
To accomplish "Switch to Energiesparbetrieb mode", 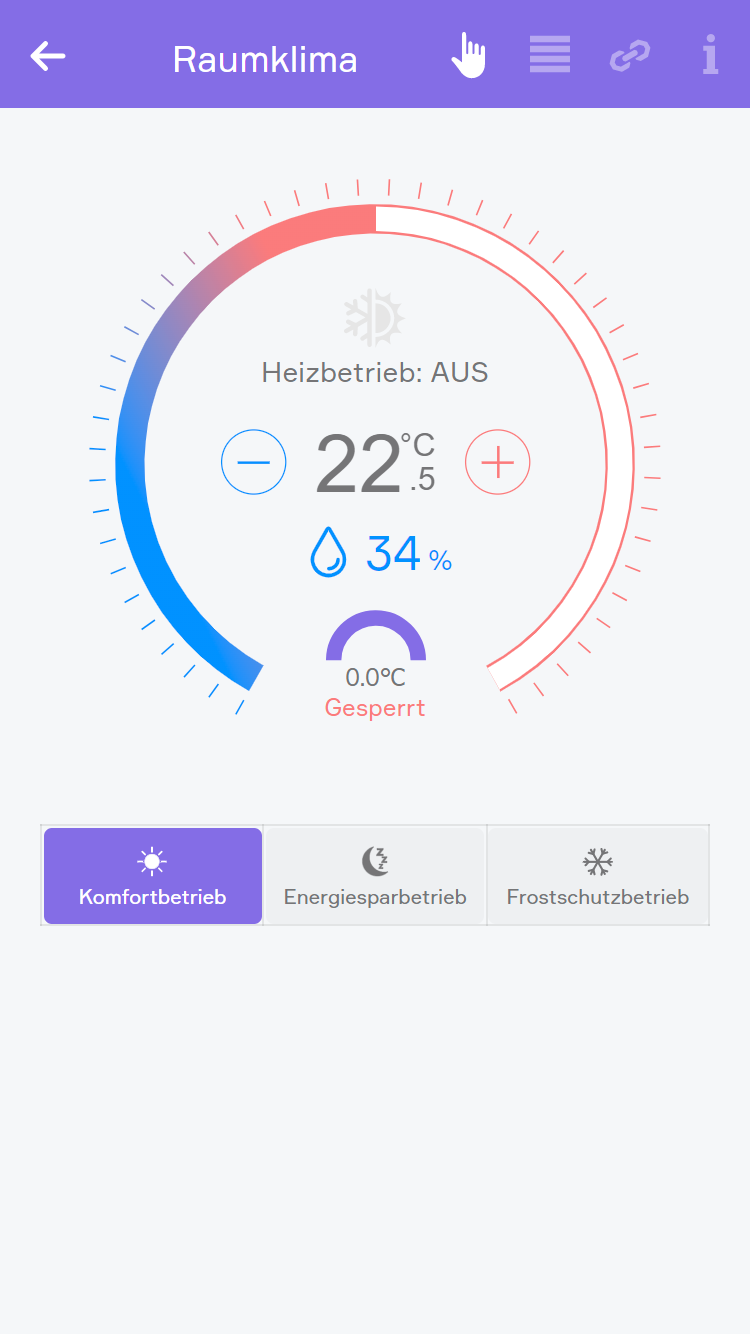I will [x=375, y=876].
